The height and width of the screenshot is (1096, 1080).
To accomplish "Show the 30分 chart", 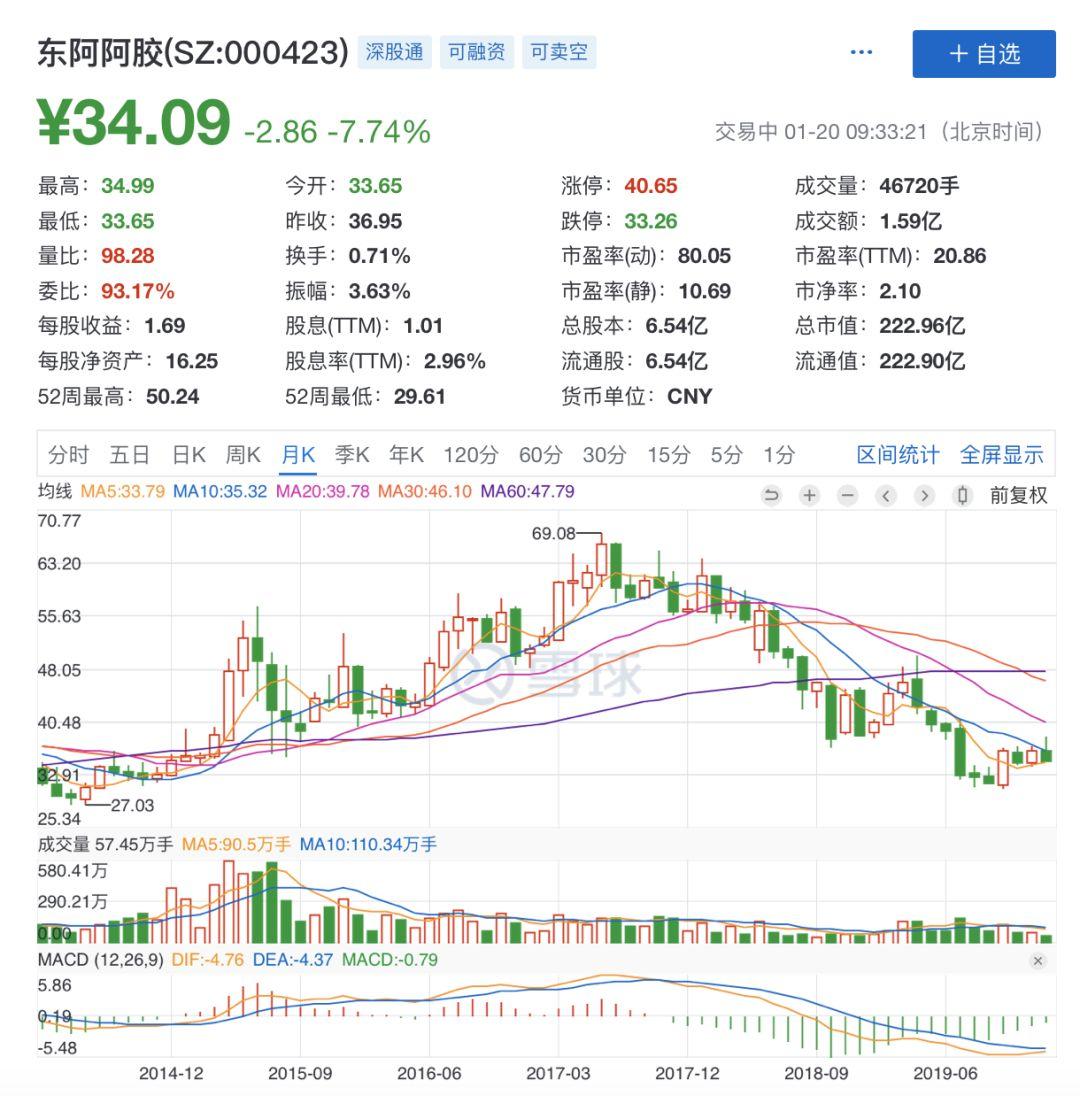I will 604,455.
